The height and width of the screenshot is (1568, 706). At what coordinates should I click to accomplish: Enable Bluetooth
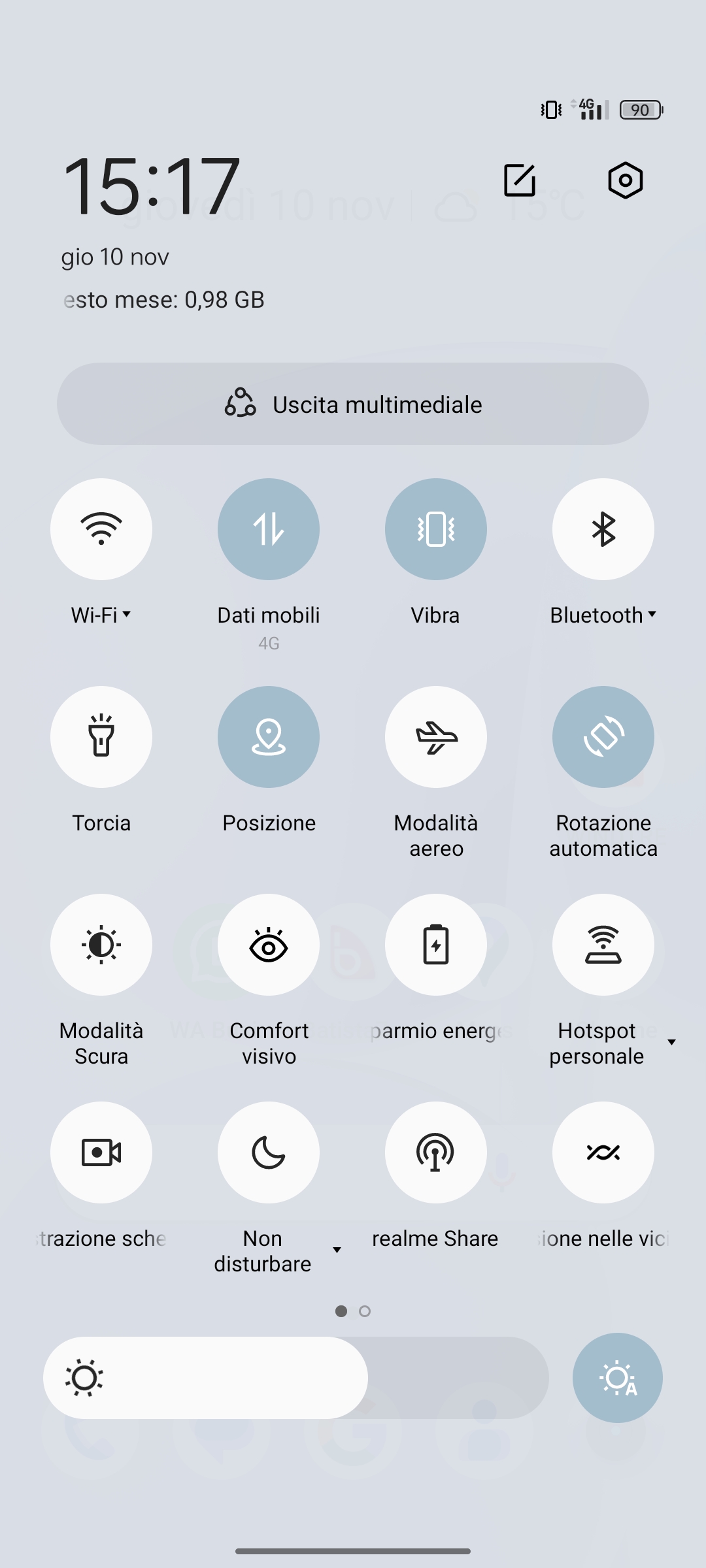tap(603, 529)
